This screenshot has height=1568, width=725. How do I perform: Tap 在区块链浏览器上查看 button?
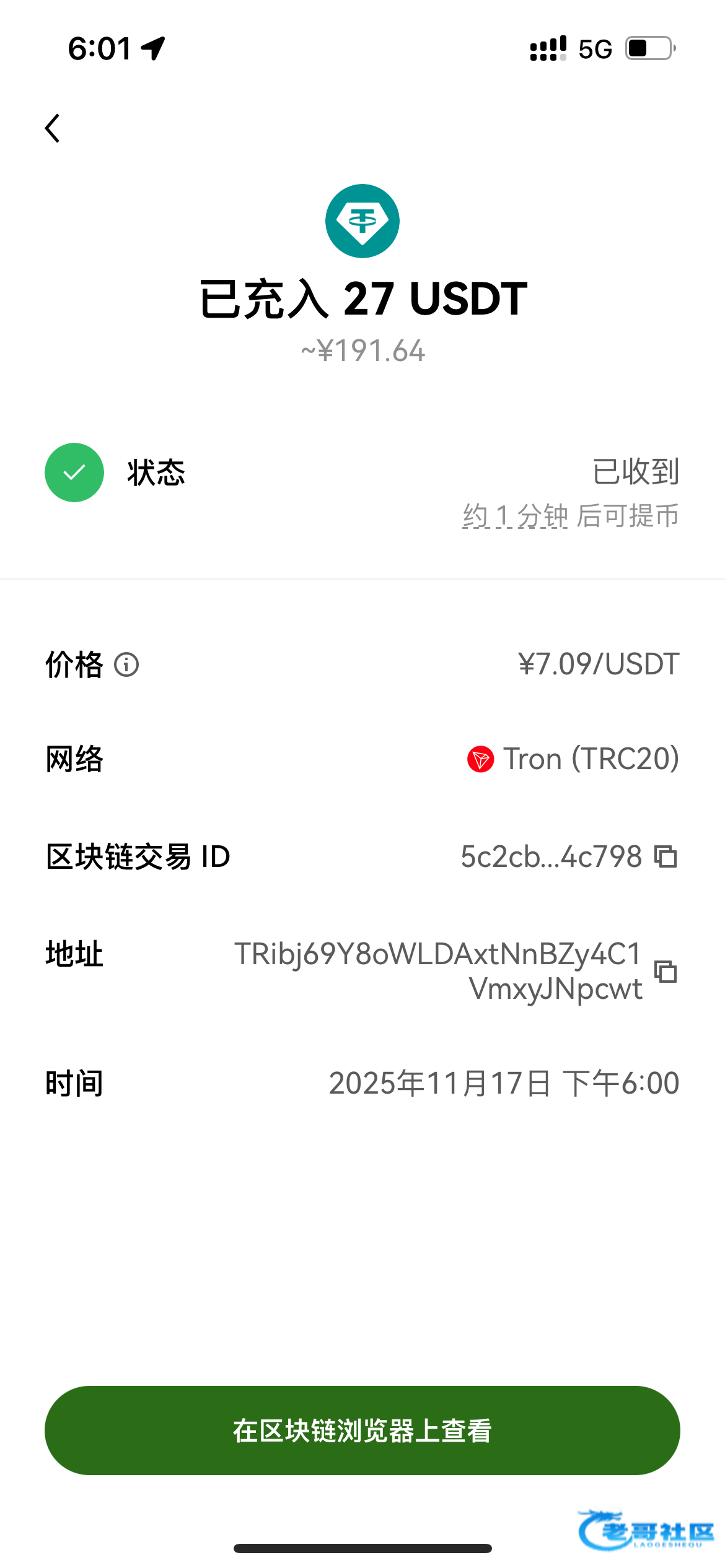(x=362, y=1431)
